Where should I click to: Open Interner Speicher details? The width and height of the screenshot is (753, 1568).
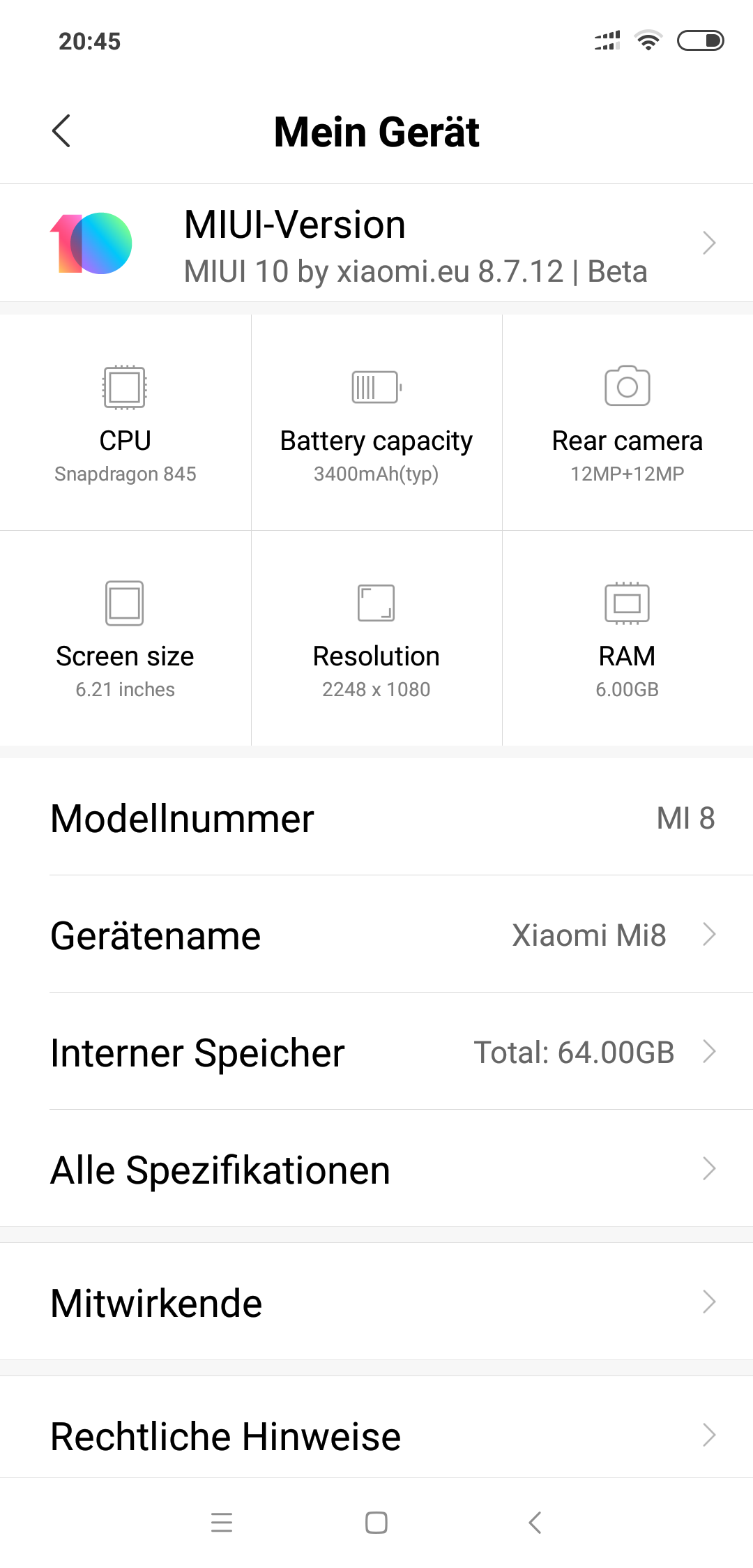[376, 1052]
